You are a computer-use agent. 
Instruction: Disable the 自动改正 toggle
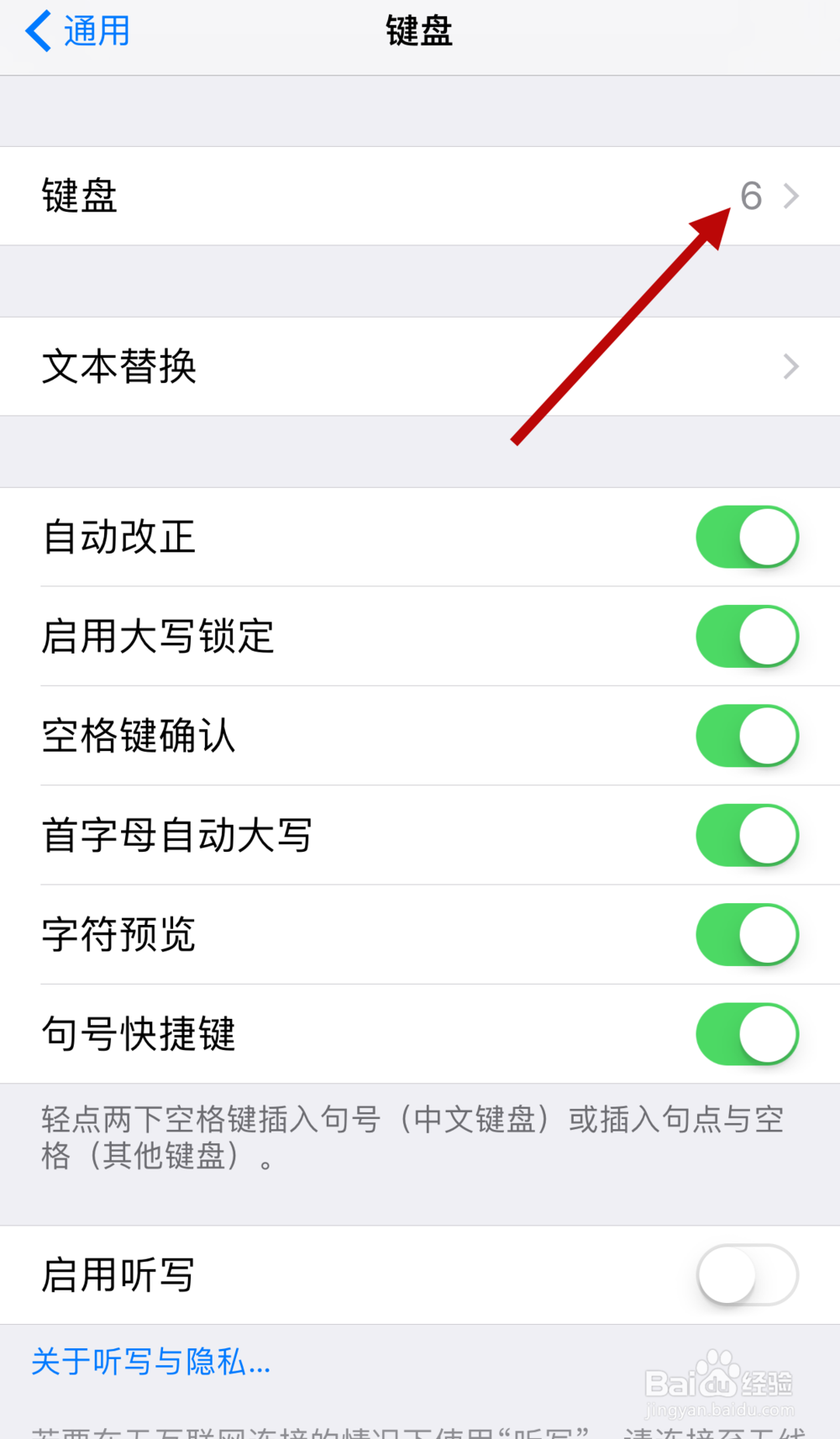pyautogui.click(x=746, y=537)
